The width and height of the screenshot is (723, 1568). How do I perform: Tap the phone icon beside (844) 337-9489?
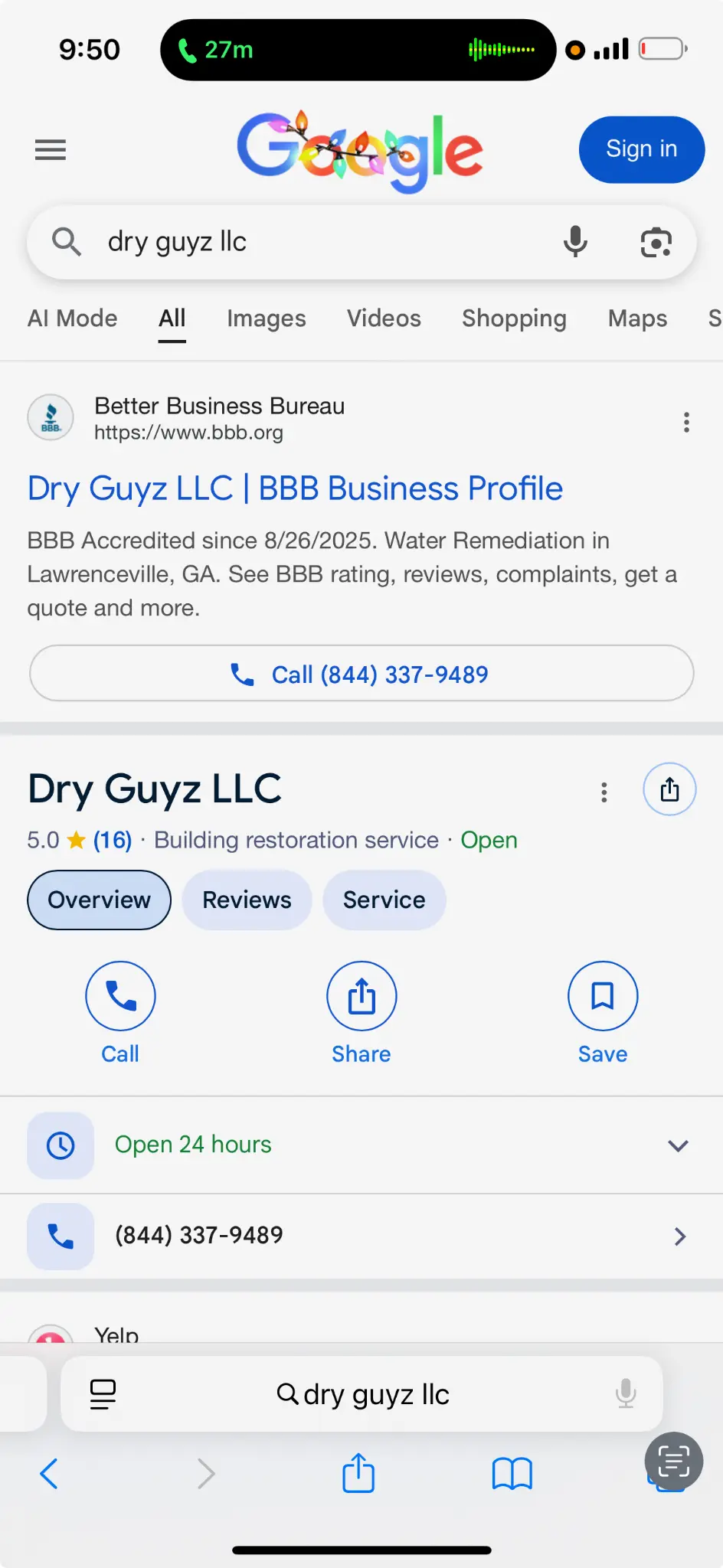(61, 1234)
